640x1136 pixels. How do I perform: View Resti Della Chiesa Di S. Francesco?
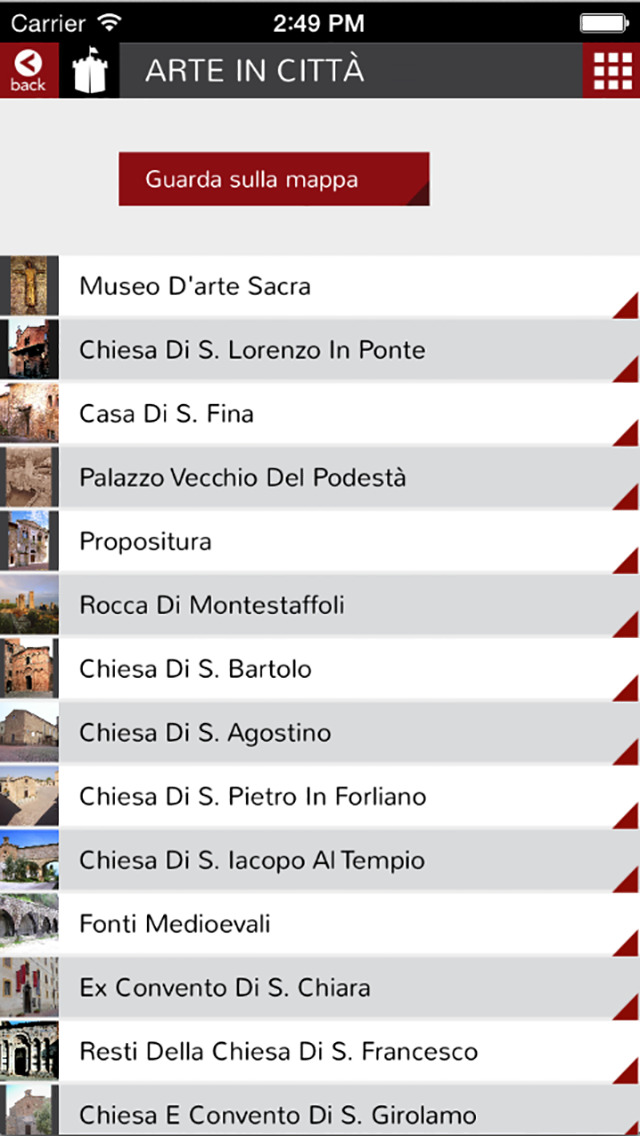click(x=320, y=1051)
